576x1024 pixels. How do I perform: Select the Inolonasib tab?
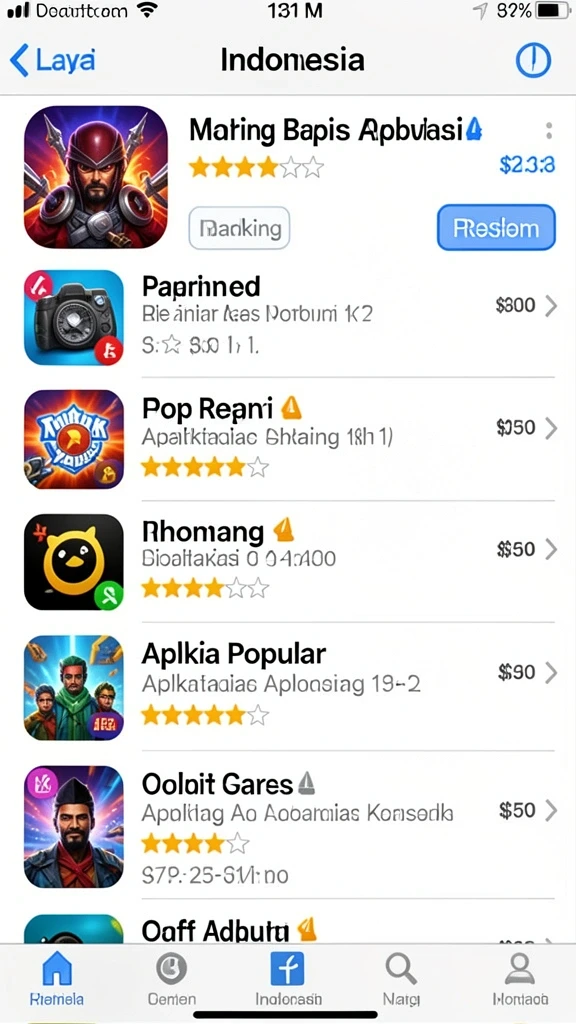[288, 979]
